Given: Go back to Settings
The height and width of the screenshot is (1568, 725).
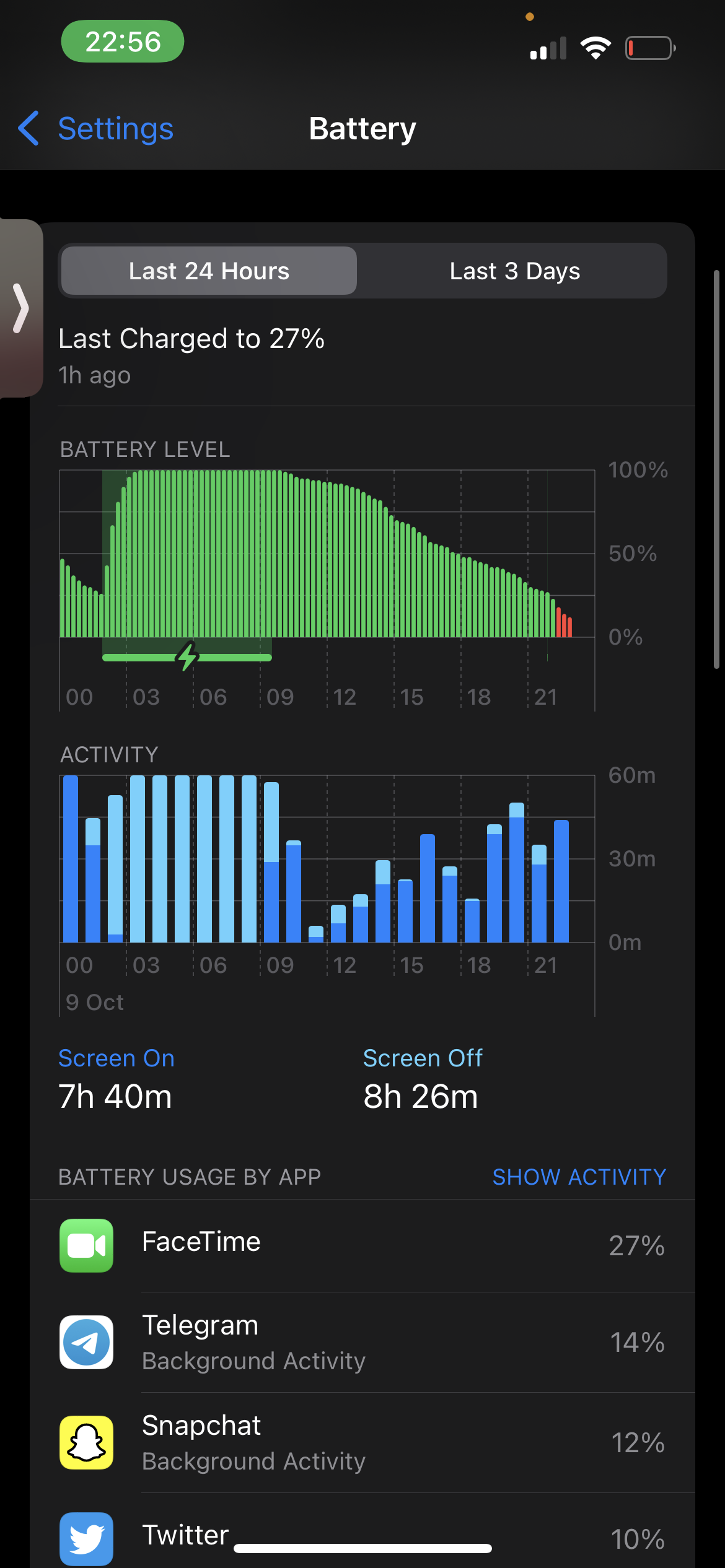Looking at the screenshot, I should (x=95, y=129).
